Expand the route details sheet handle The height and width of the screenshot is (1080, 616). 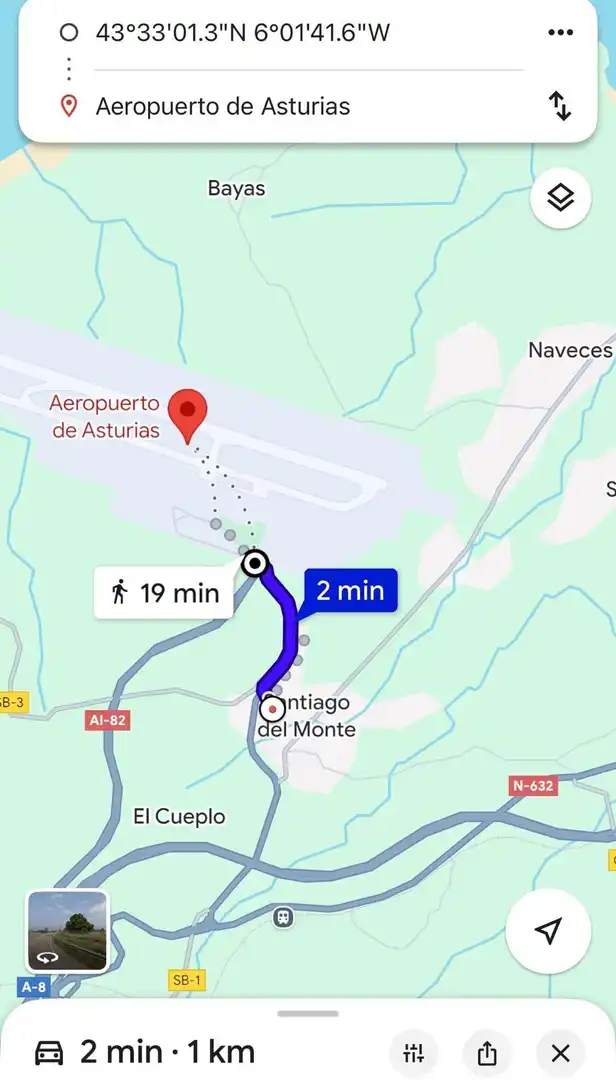click(308, 1014)
